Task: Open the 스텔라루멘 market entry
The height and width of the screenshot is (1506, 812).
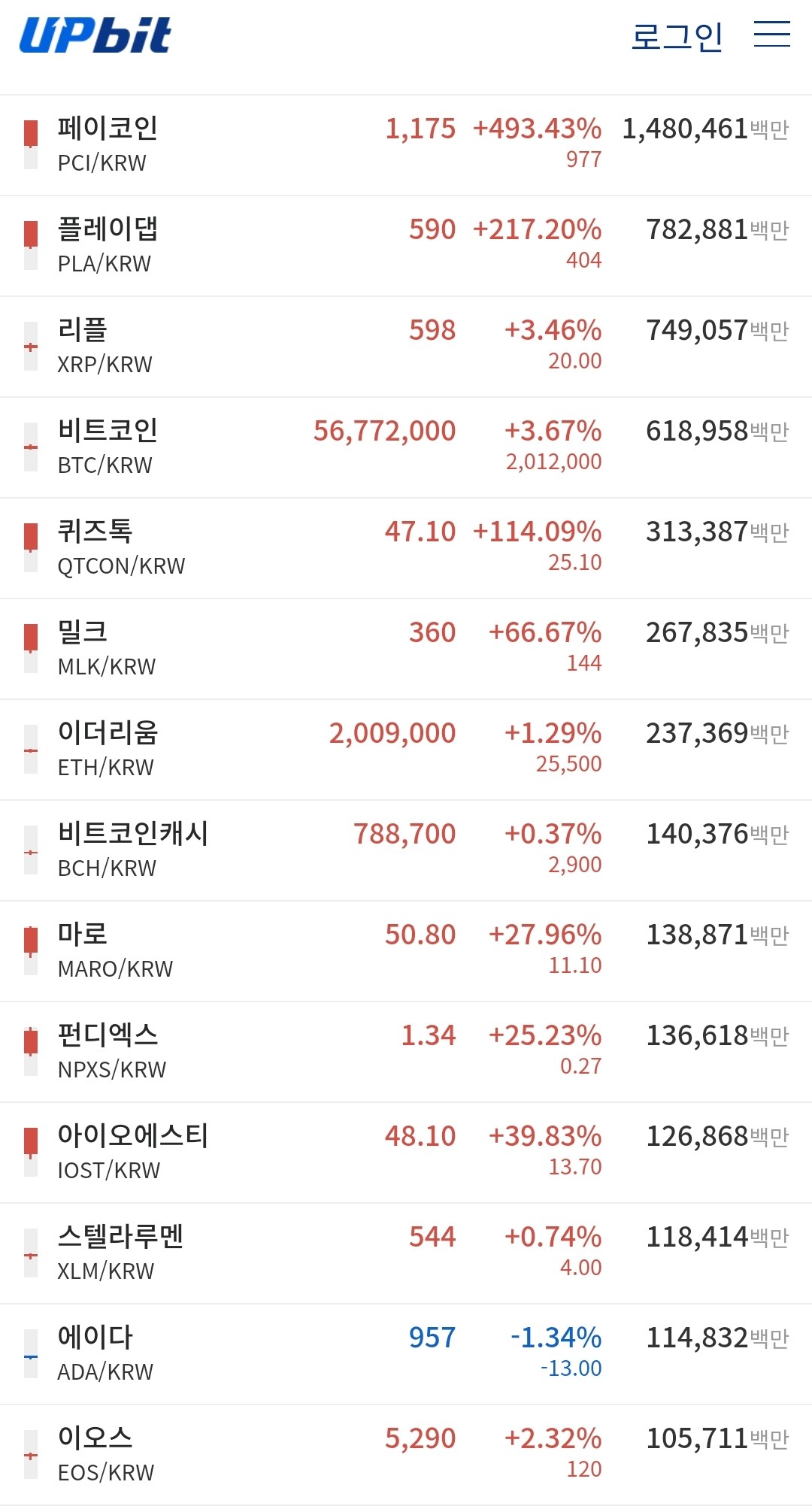Action: (x=406, y=1252)
